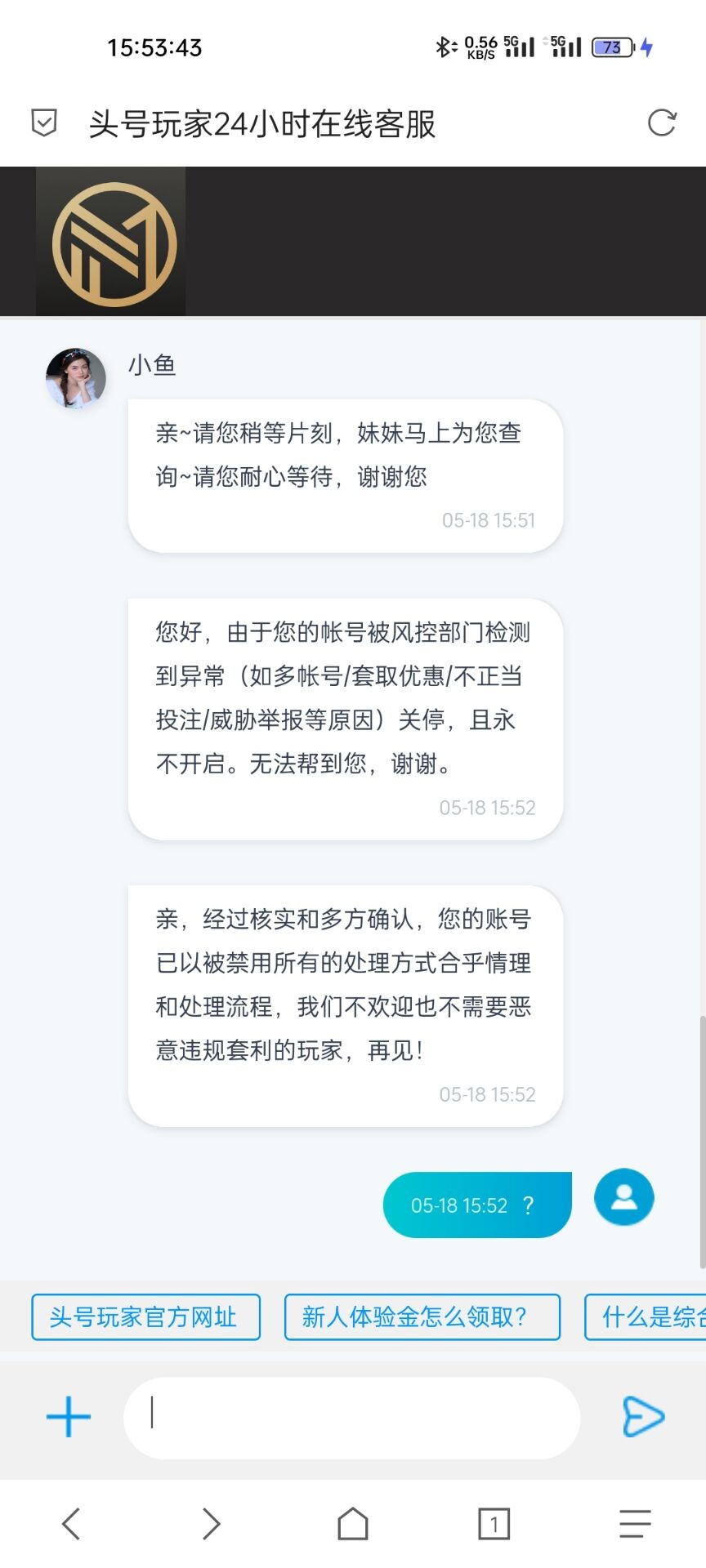
Task: Go back in the browser
Action: point(71,1524)
